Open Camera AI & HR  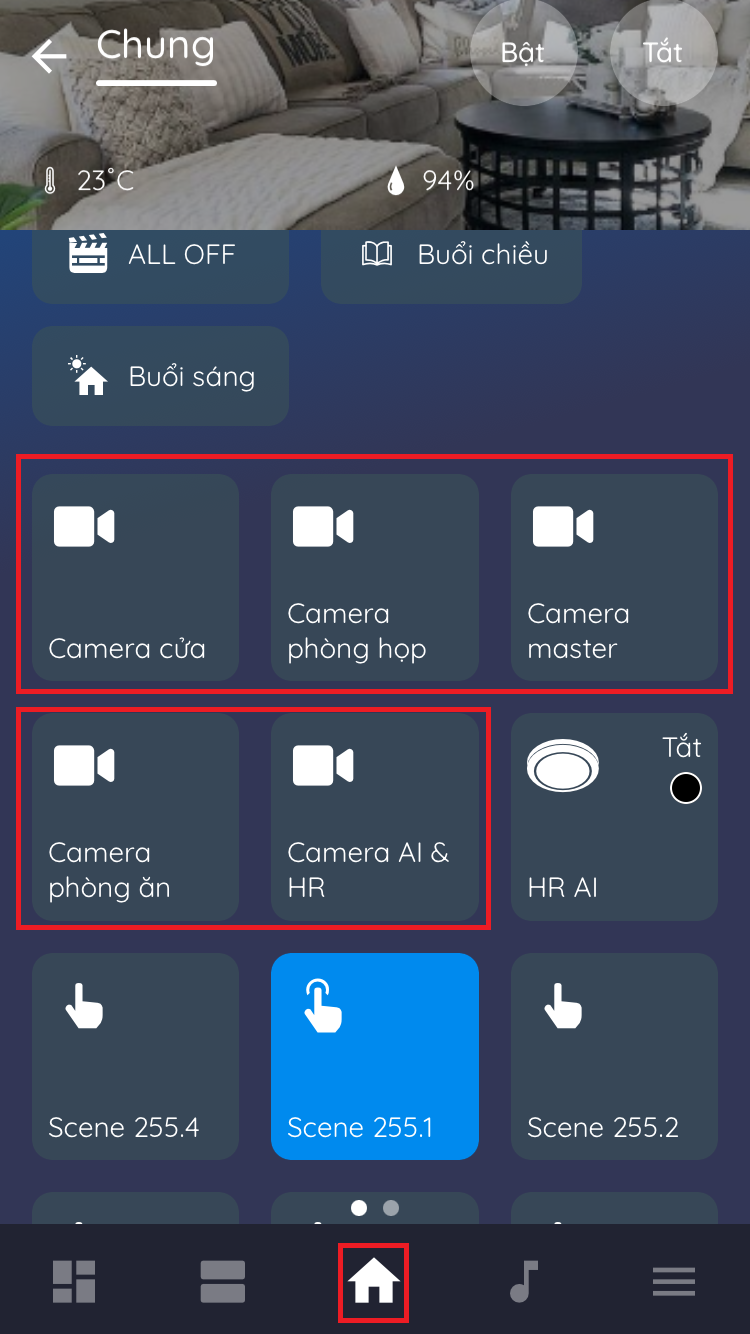[x=374, y=817]
